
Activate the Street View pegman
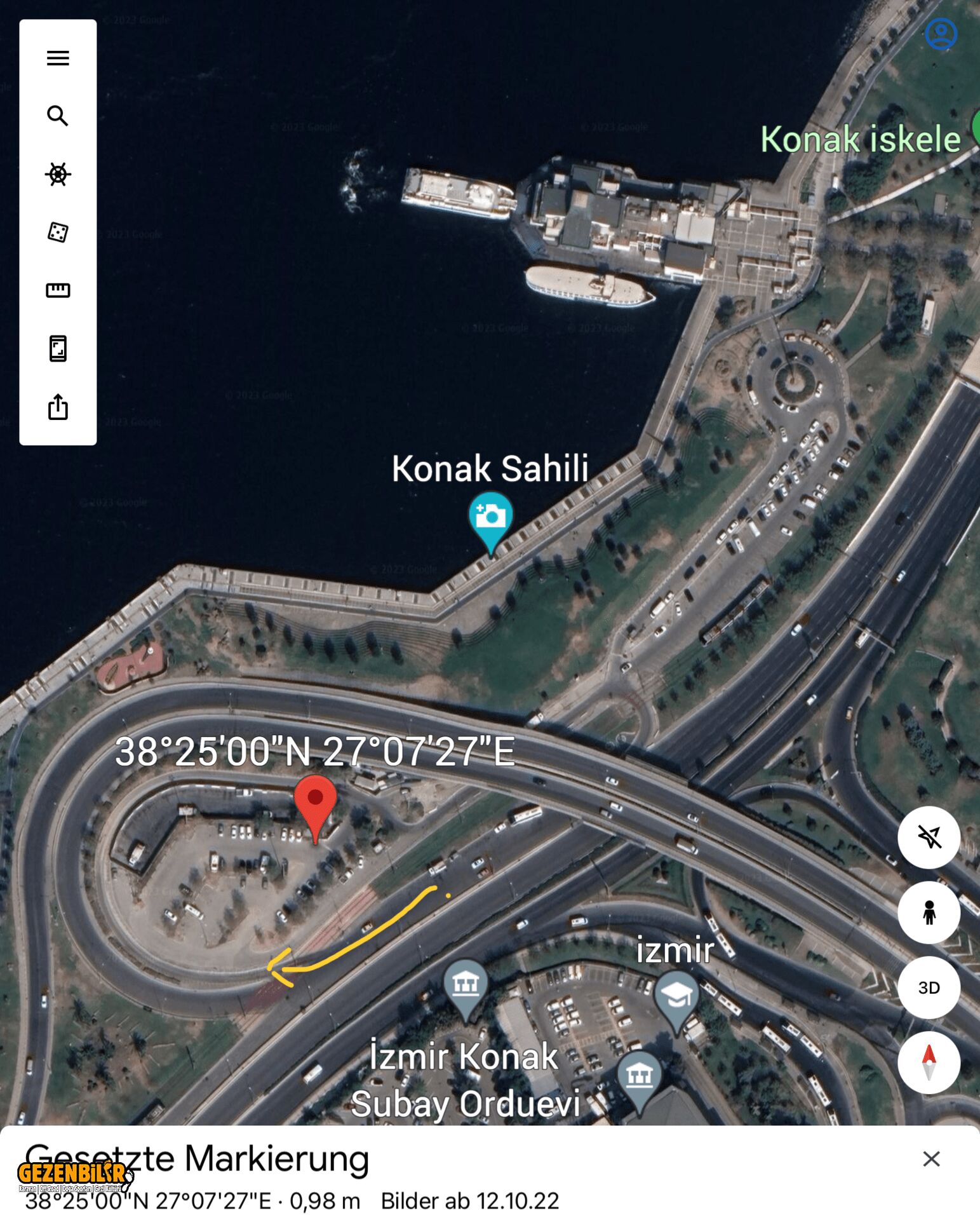pos(929,912)
